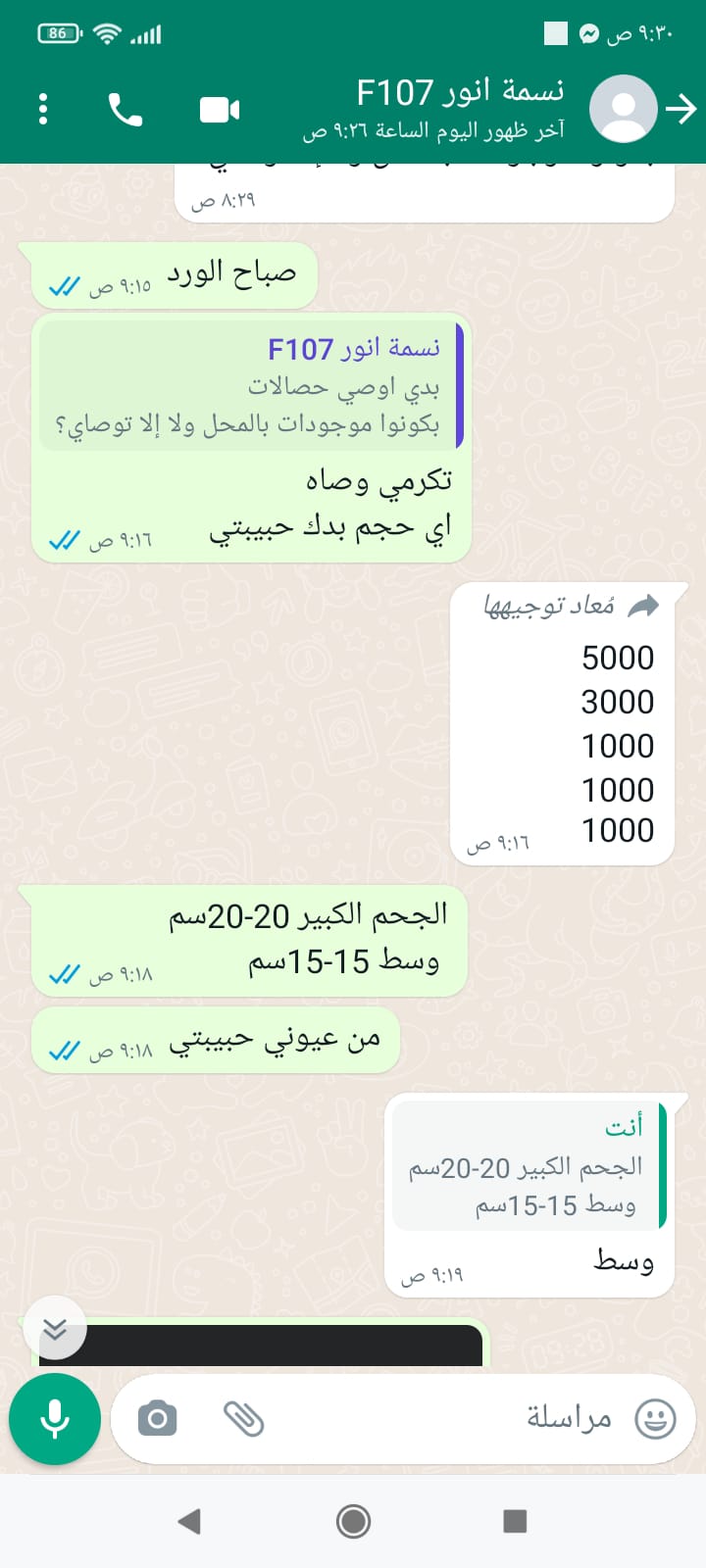
Task: Start a voice call with this contact
Action: pos(126,110)
